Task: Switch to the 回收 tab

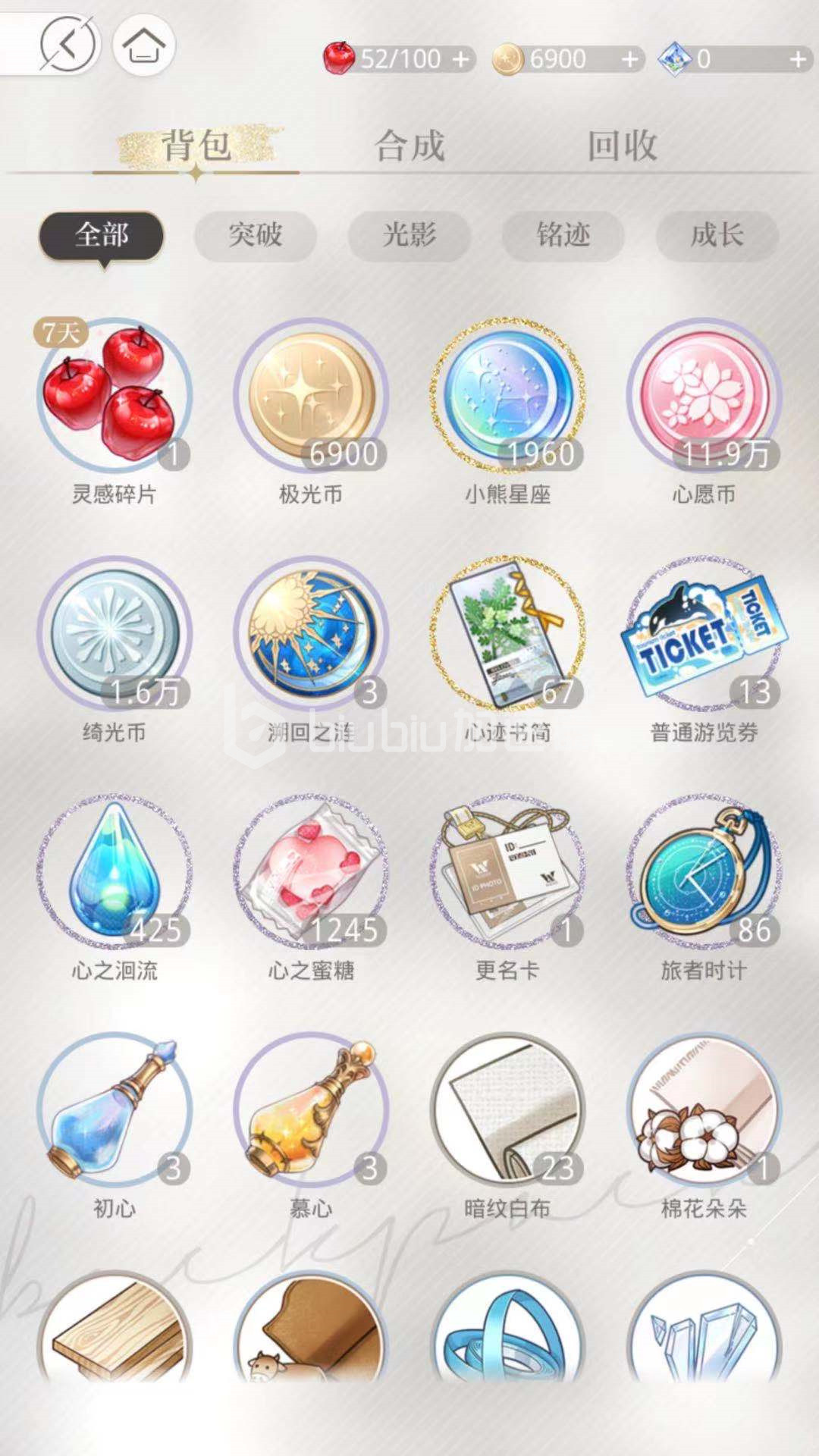Action: coord(622,146)
